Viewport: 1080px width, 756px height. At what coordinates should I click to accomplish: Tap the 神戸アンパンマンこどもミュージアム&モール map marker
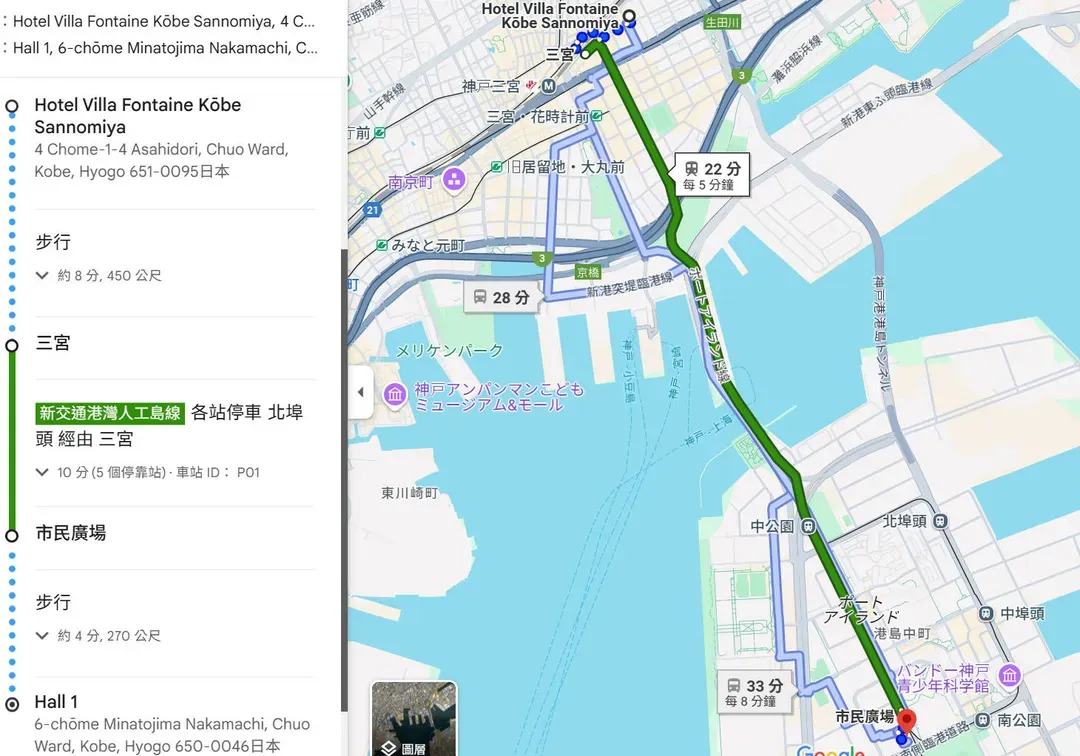(x=394, y=395)
